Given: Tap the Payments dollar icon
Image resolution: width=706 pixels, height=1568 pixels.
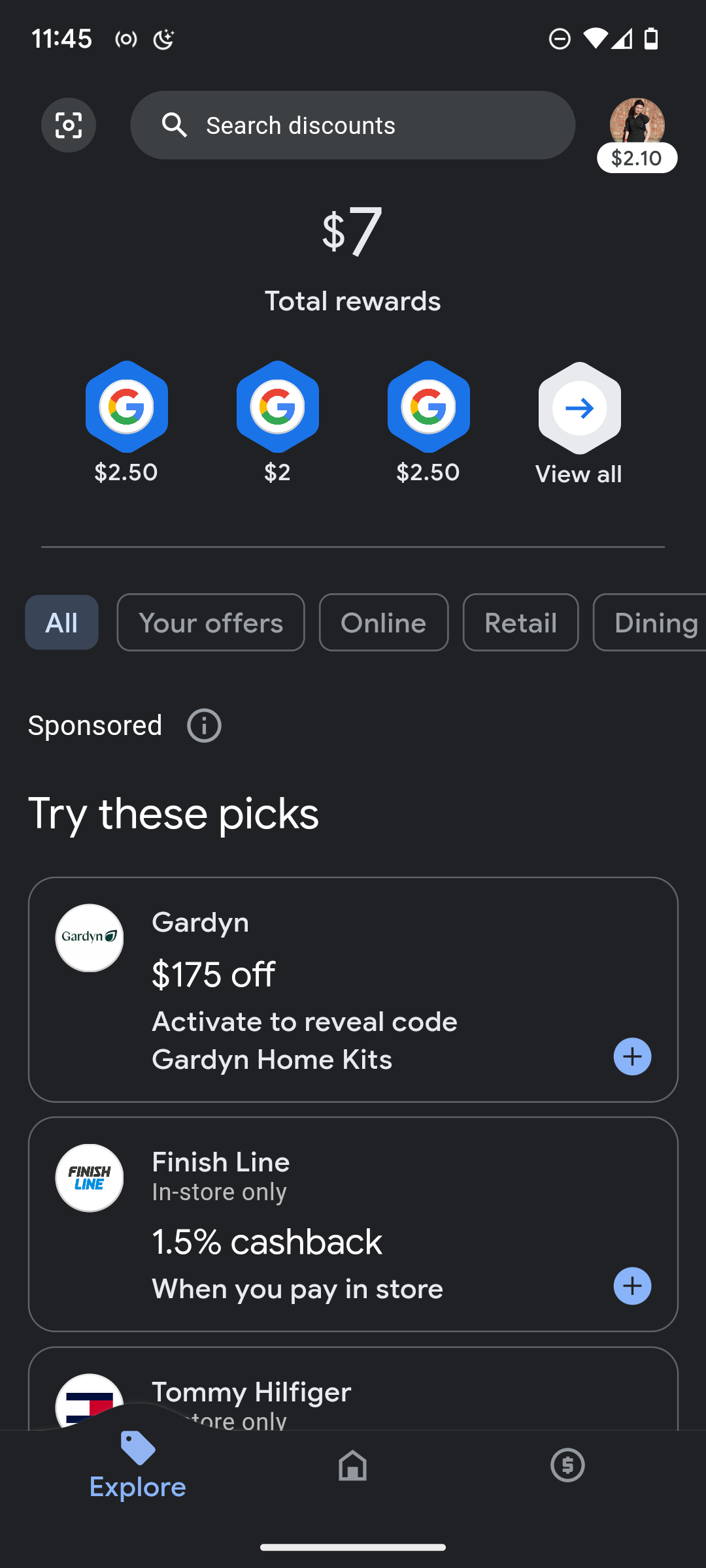Looking at the screenshot, I should point(567,1465).
